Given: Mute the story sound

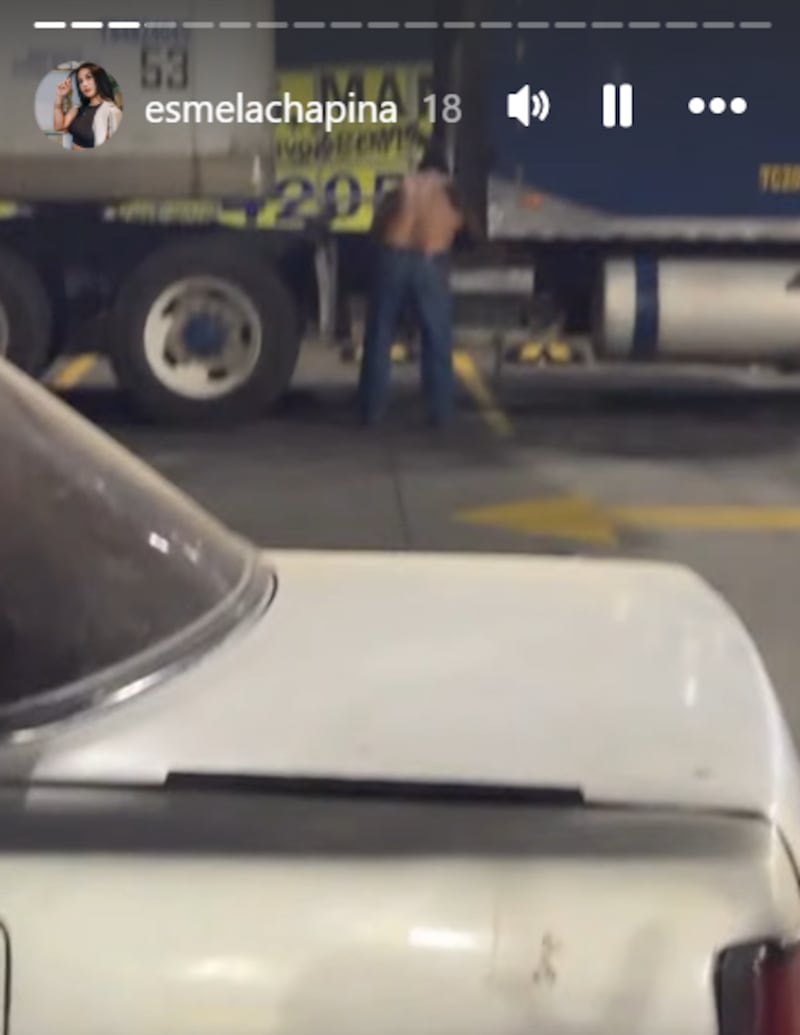Looking at the screenshot, I should [x=527, y=106].
